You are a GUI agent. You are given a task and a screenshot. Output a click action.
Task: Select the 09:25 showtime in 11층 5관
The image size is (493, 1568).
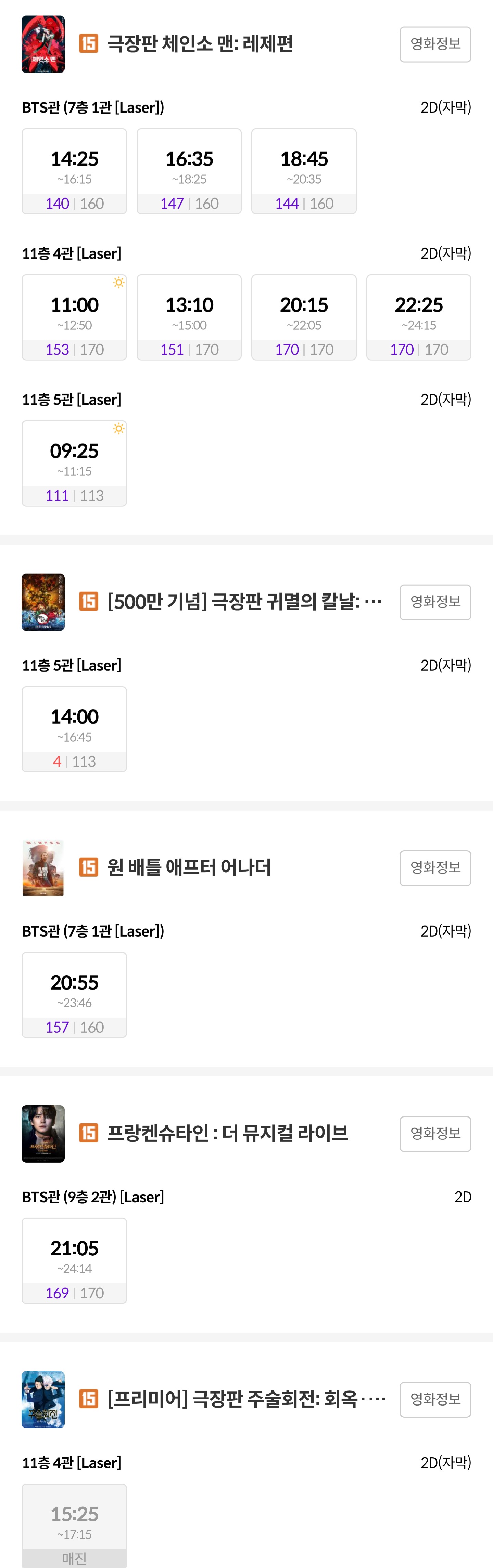click(74, 463)
